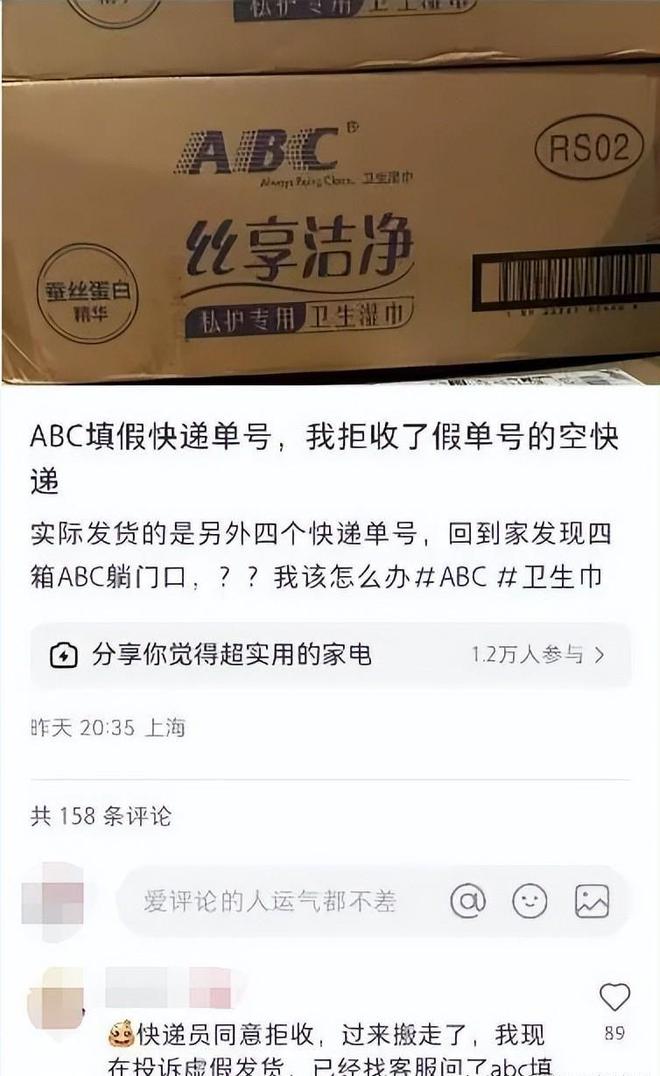Like the comment about 快递员同意拒收

(614, 998)
